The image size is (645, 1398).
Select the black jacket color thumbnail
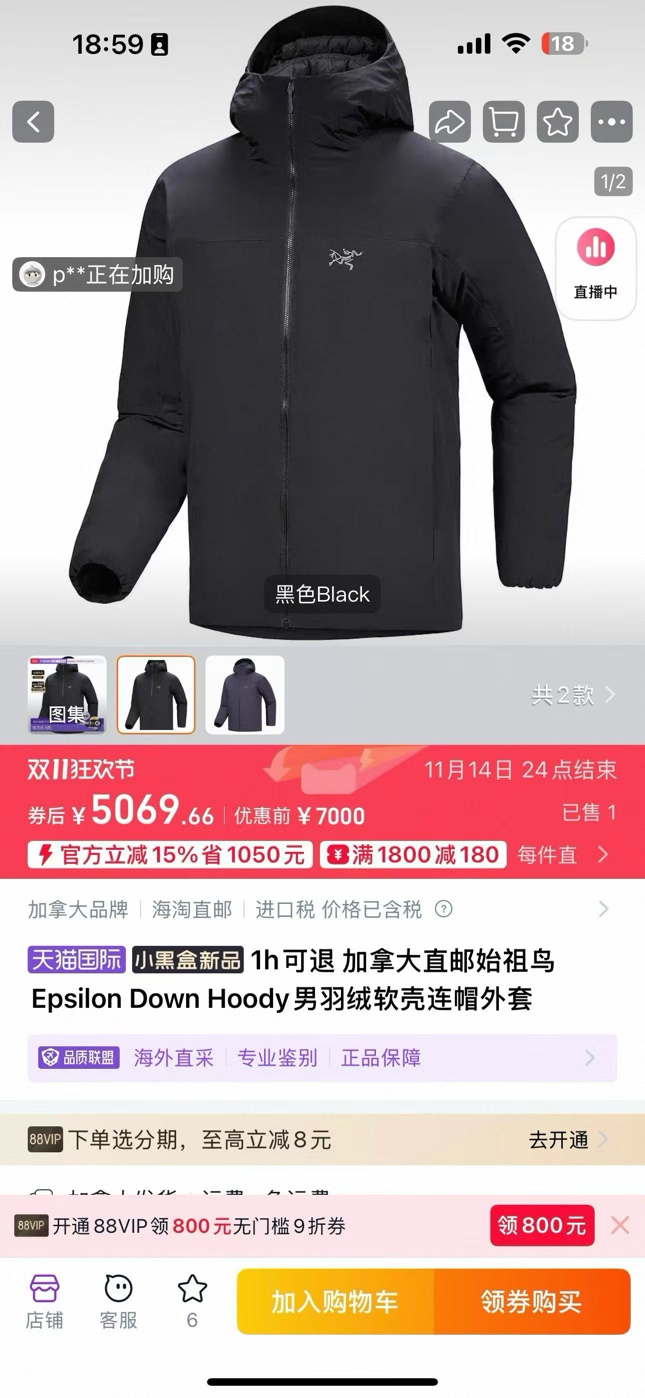tap(156, 695)
